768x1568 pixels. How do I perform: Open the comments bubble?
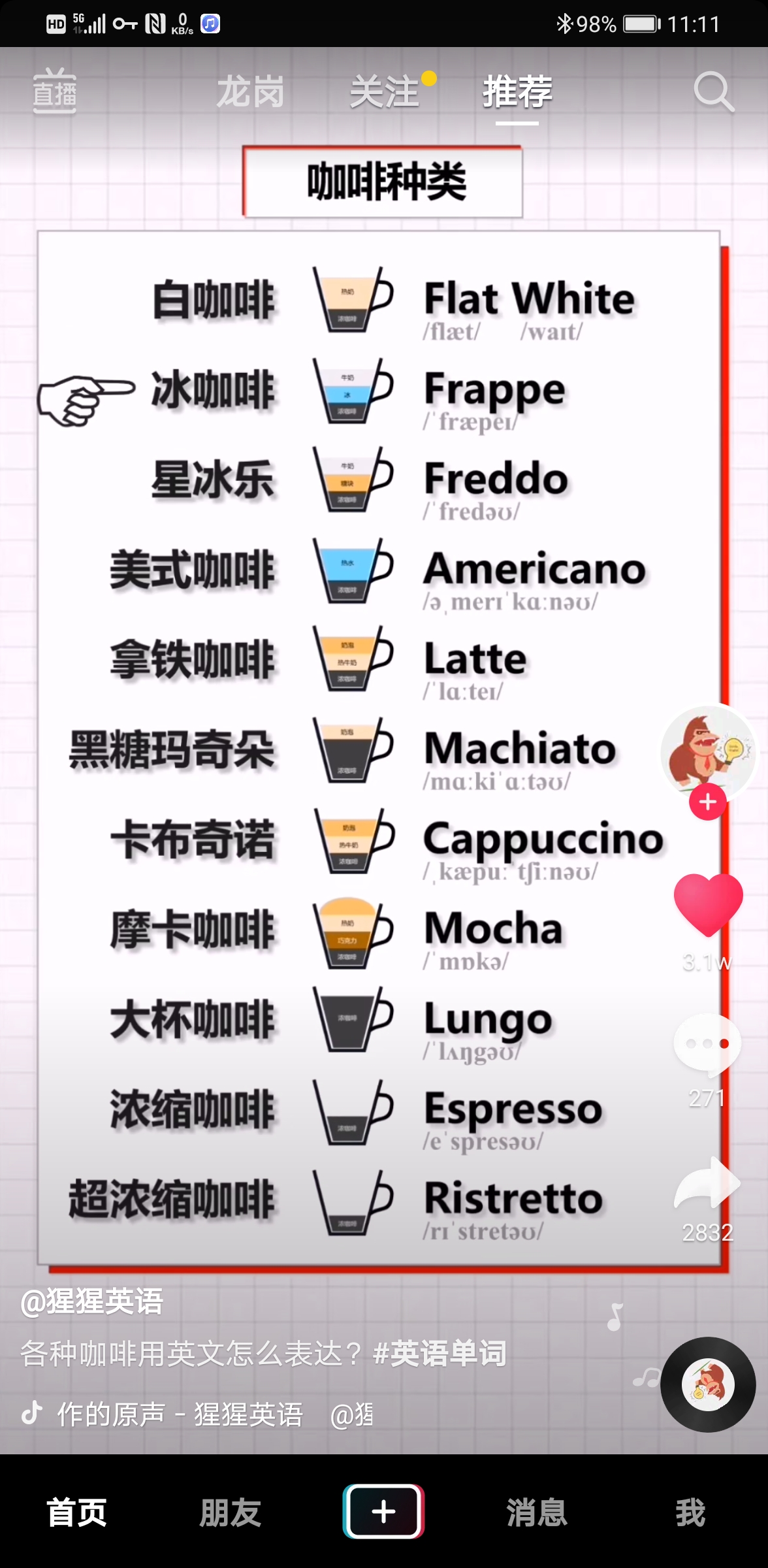click(x=708, y=1044)
